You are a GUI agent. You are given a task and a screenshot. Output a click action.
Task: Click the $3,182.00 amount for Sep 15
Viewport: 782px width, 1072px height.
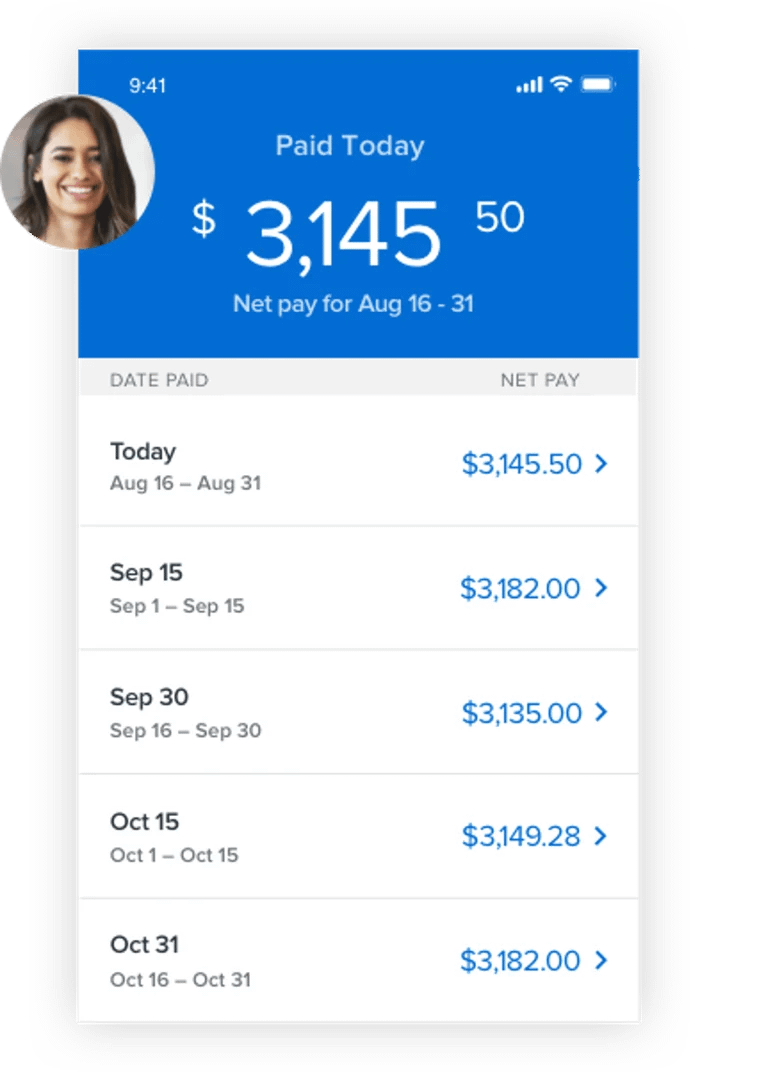coord(521,589)
